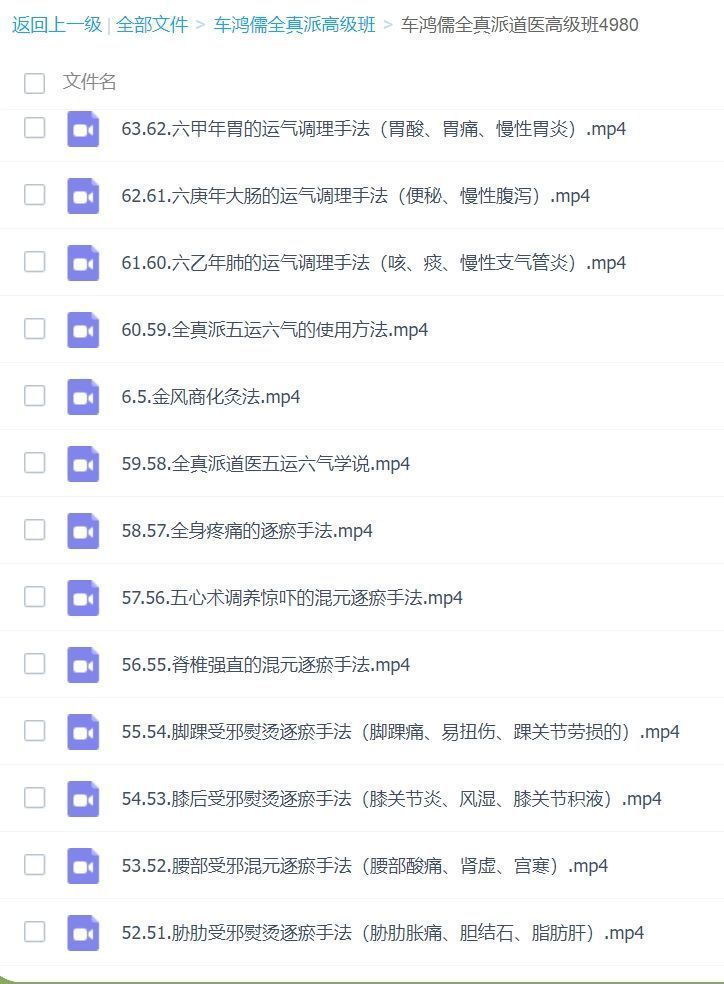This screenshot has height=984, width=724.
Task: Select checkbox for 58.57.全身疼痛的逐瘀手法
Action: pyautogui.click(x=35, y=530)
